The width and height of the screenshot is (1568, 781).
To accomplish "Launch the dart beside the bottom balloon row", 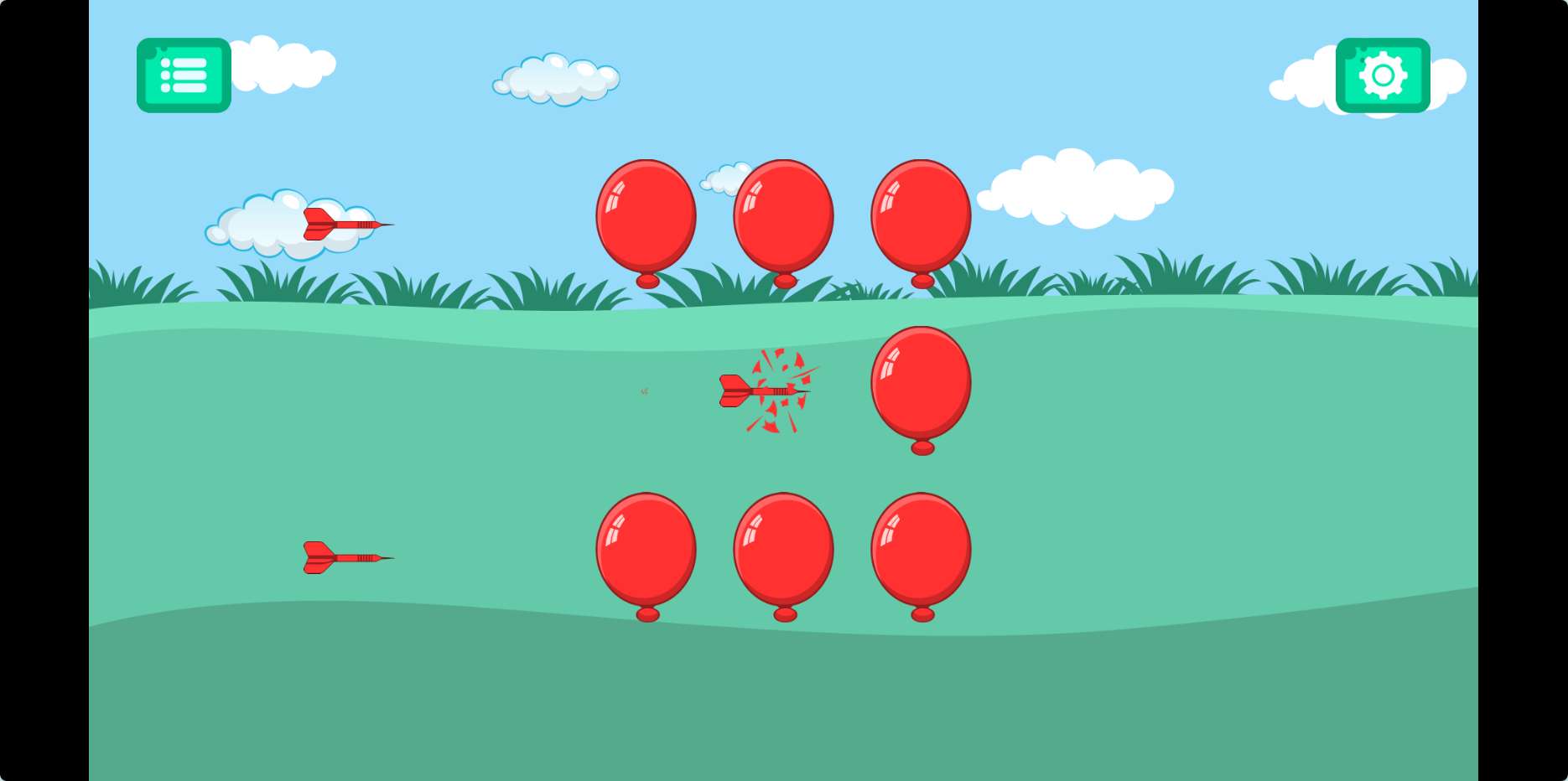I will [345, 558].
